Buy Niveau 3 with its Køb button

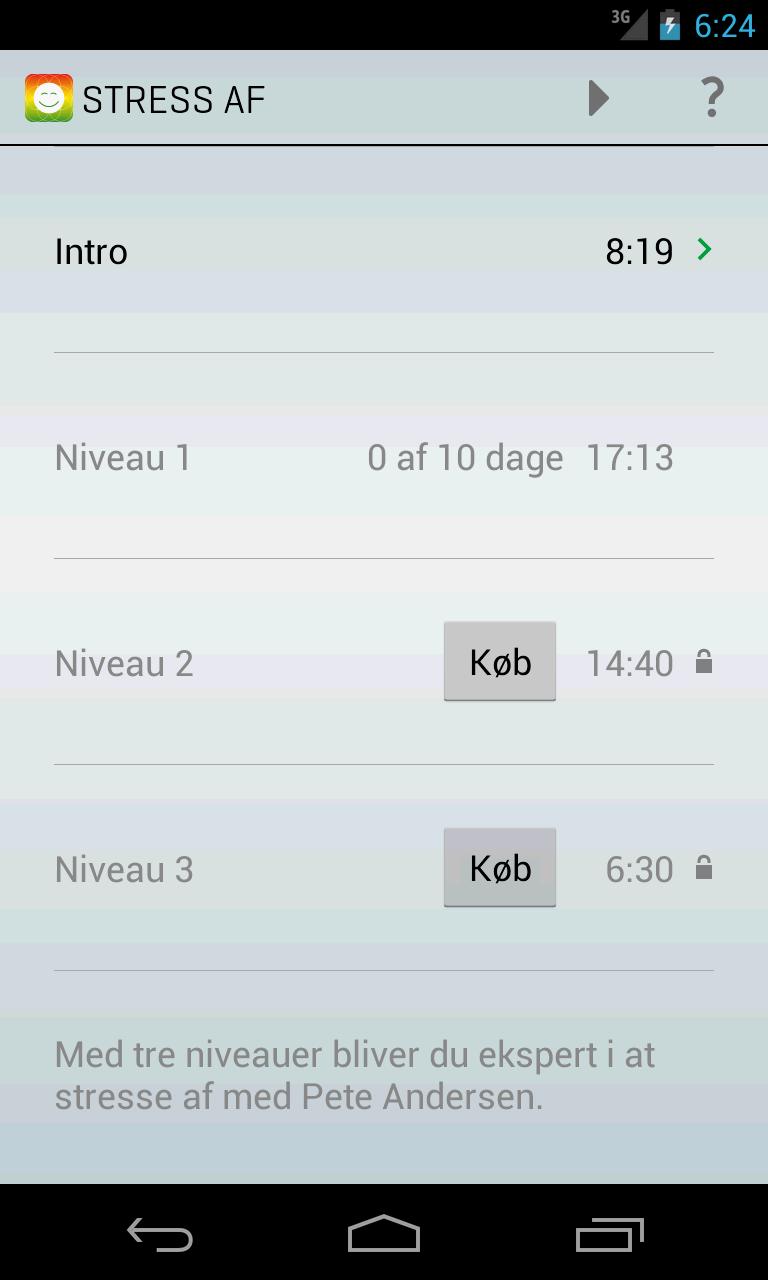tap(500, 868)
